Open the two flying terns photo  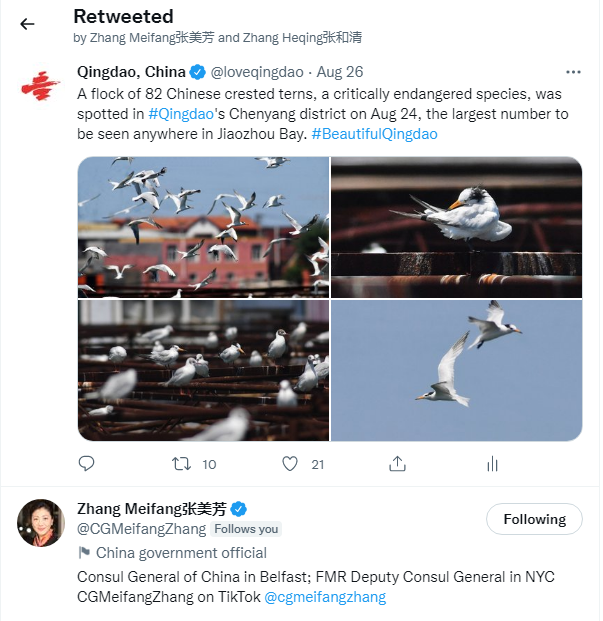click(x=456, y=371)
